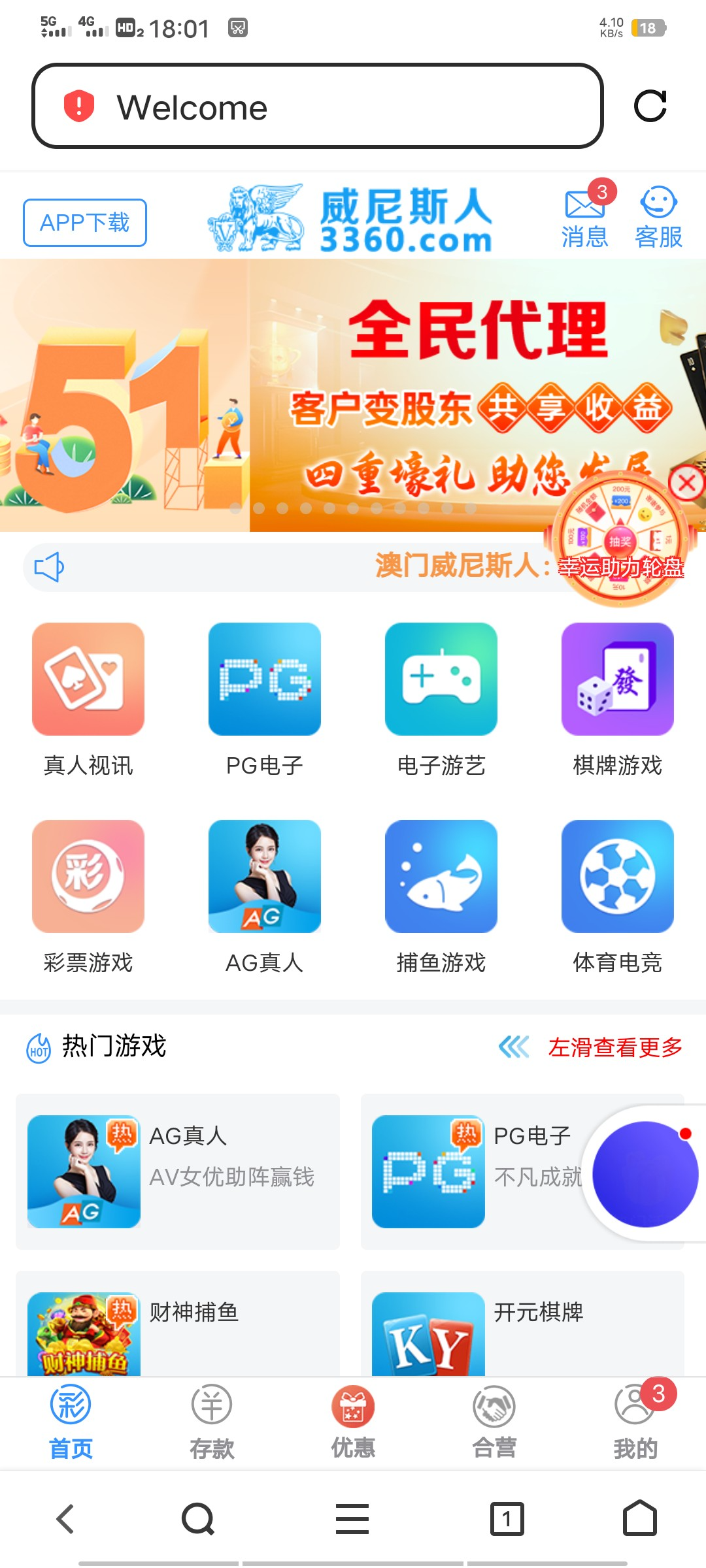Open the 彩票游戏 category
The width and height of the screenshot is (706, 1568).
88,896
